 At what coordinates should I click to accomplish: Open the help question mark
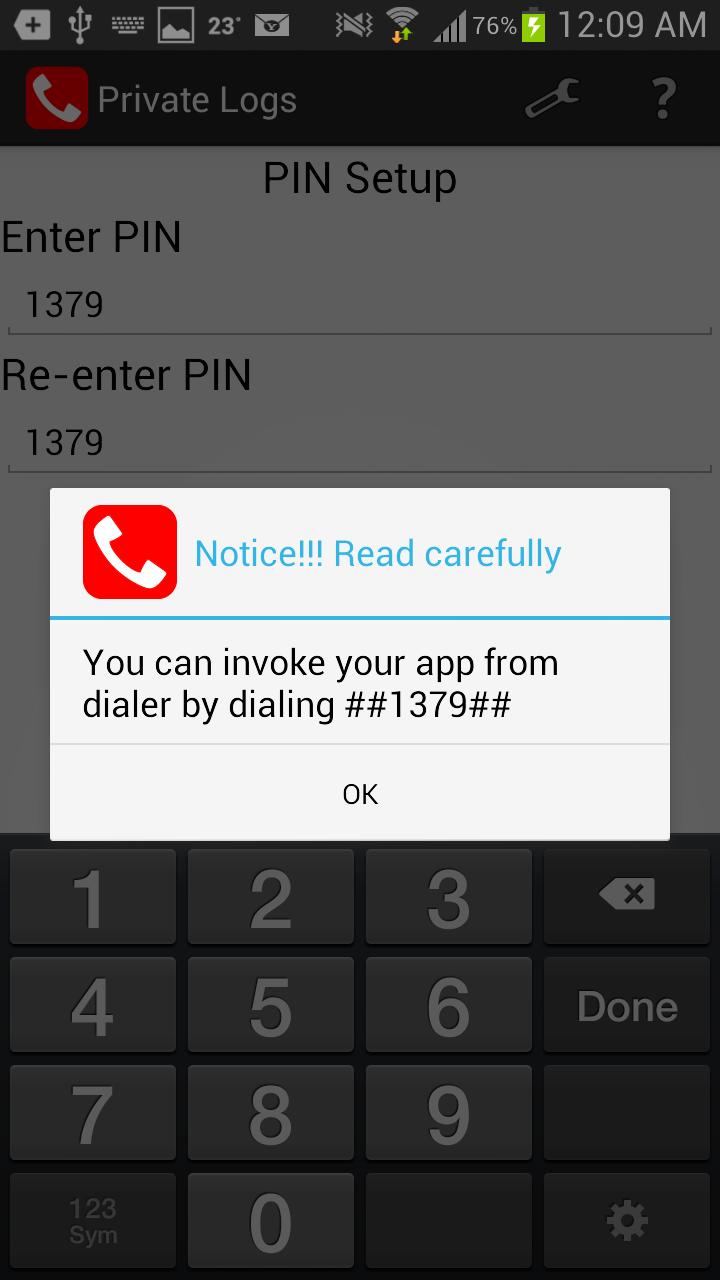[x=662, y=98]
